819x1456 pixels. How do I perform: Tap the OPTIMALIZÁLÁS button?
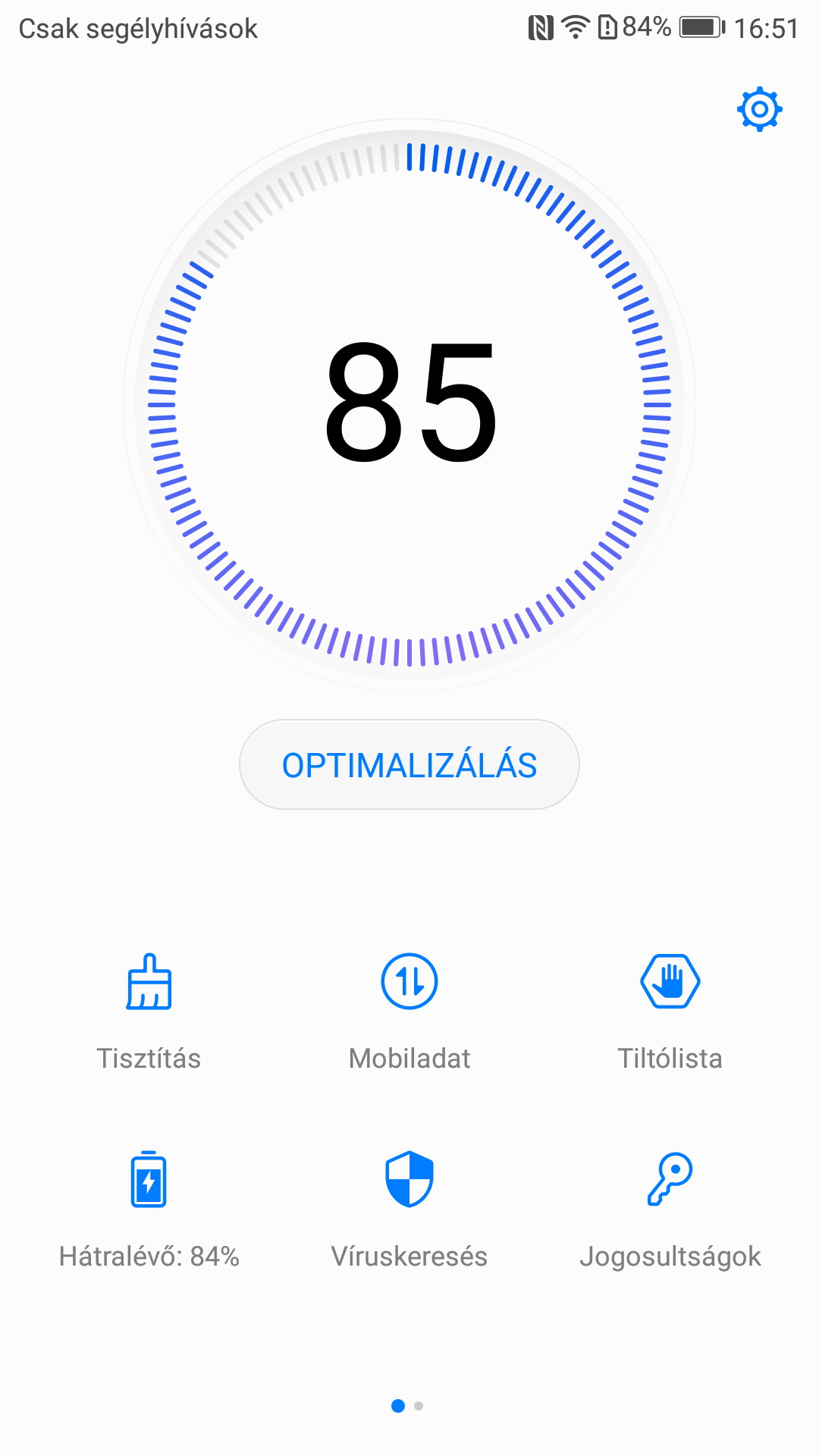[x=409, y=764]
